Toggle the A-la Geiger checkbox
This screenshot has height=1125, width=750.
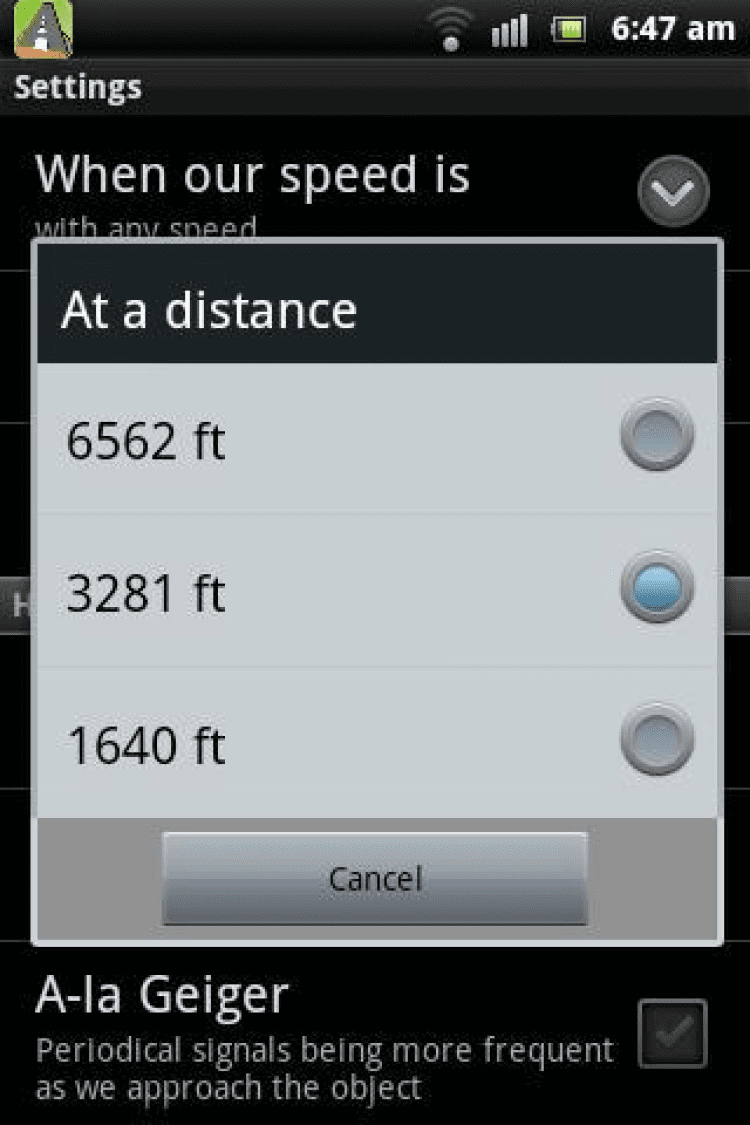click(x=672, y=1033)
